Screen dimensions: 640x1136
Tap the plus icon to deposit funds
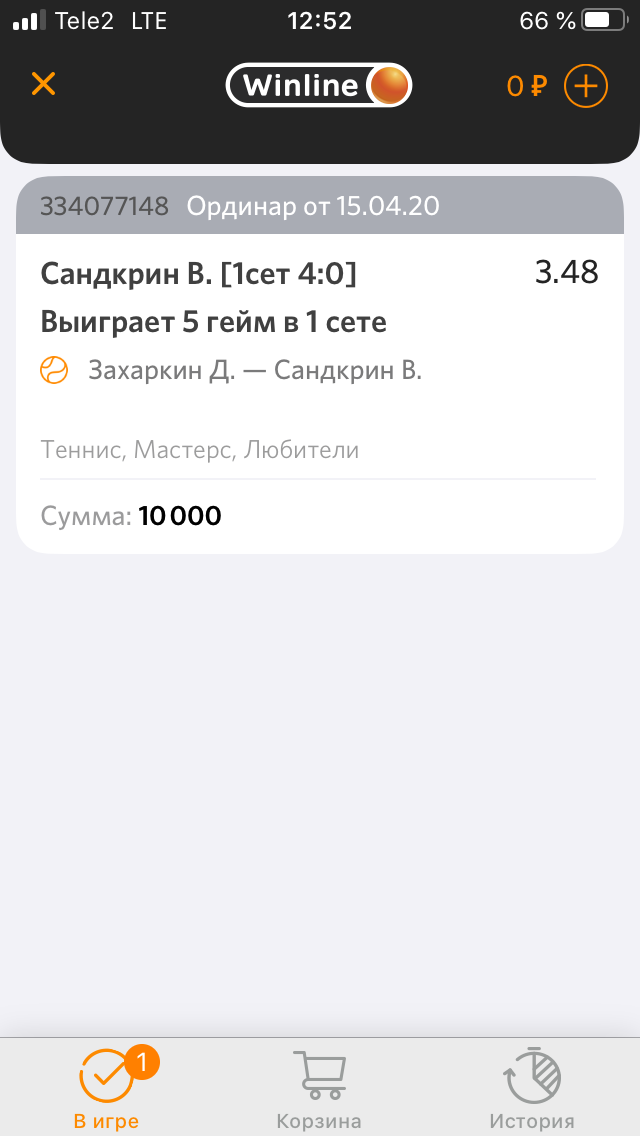586,86
